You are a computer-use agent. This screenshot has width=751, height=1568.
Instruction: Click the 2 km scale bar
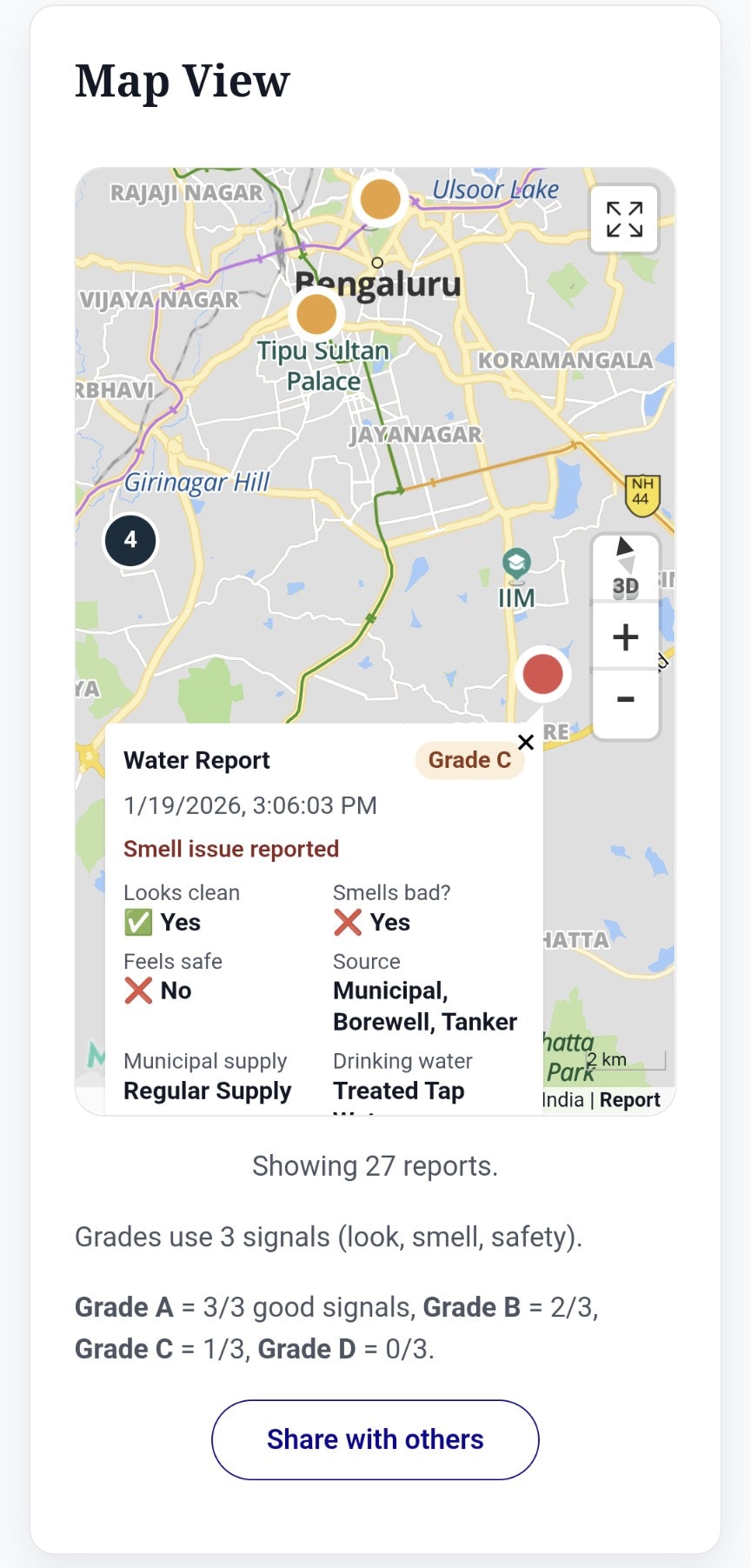tap(606, 1059)
